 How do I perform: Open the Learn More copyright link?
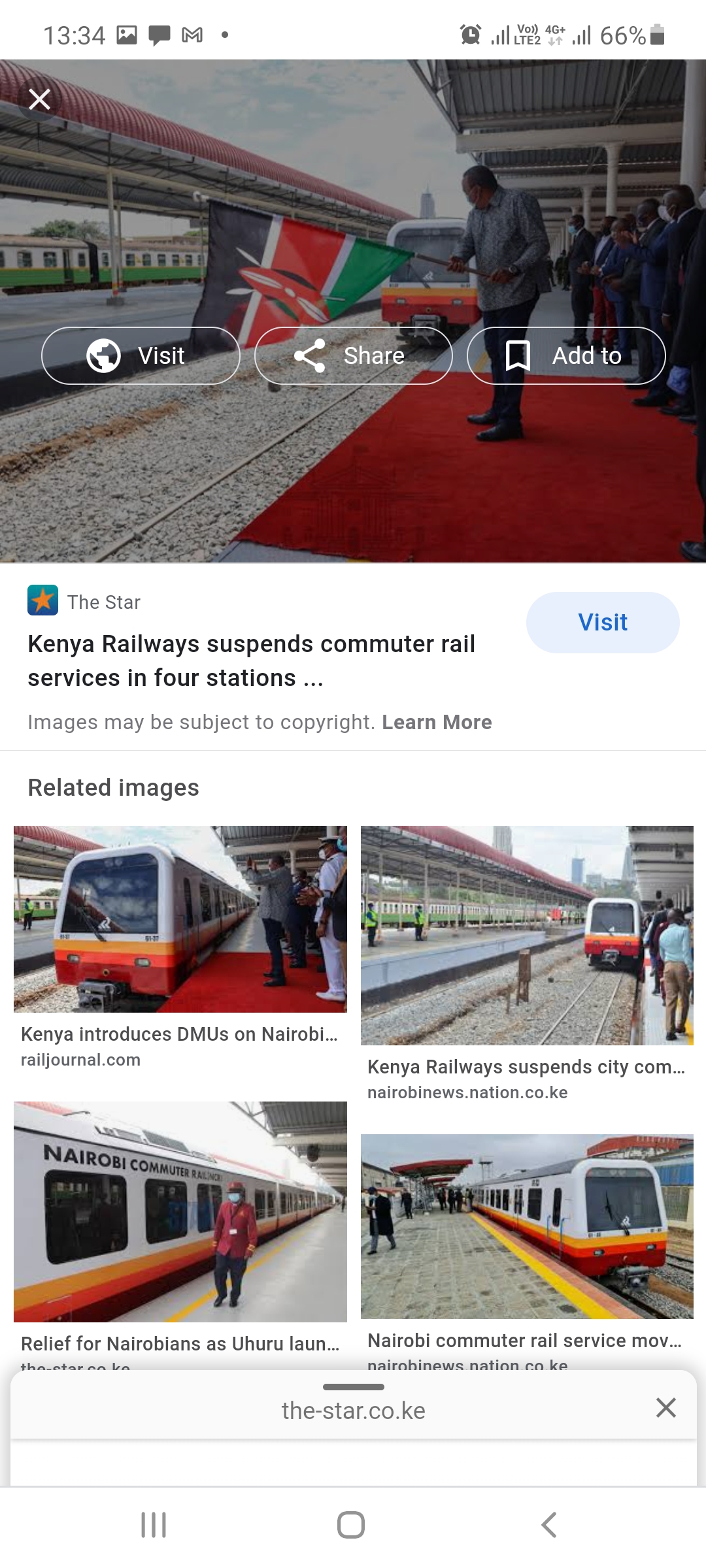point(437,722)
